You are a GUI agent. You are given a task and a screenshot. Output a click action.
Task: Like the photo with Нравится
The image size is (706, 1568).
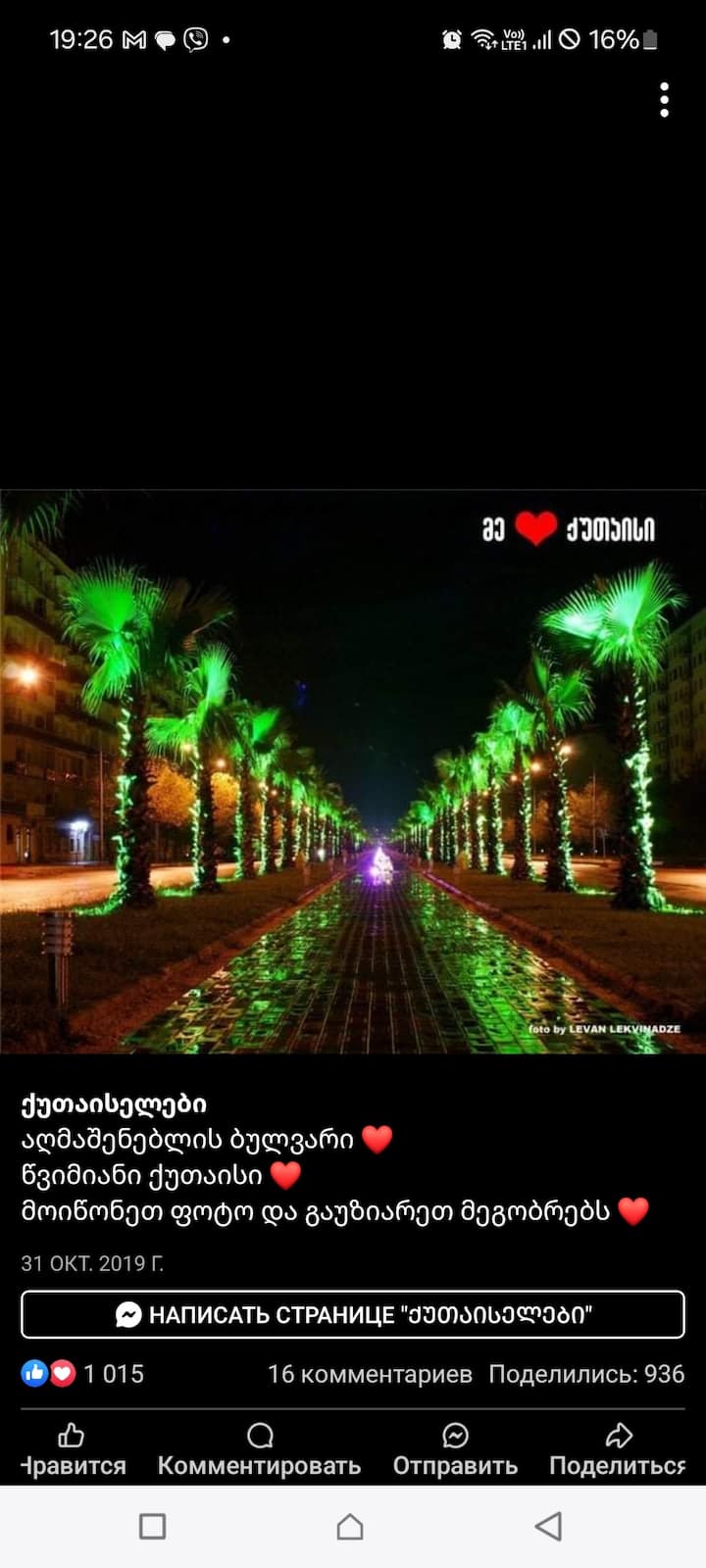click(73, 1448)
